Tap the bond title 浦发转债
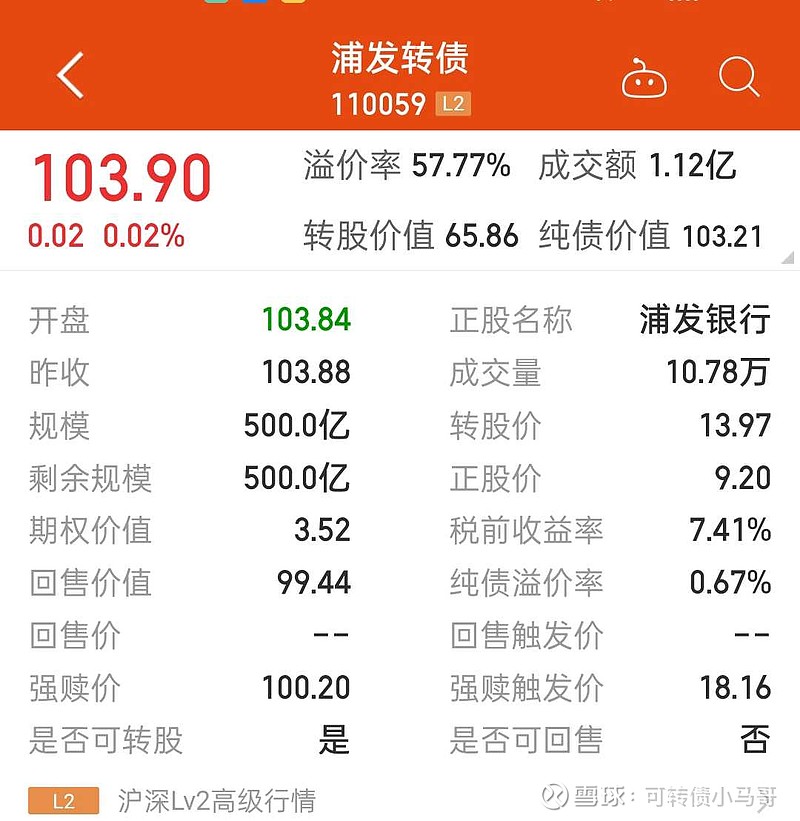 coord(400,61)
